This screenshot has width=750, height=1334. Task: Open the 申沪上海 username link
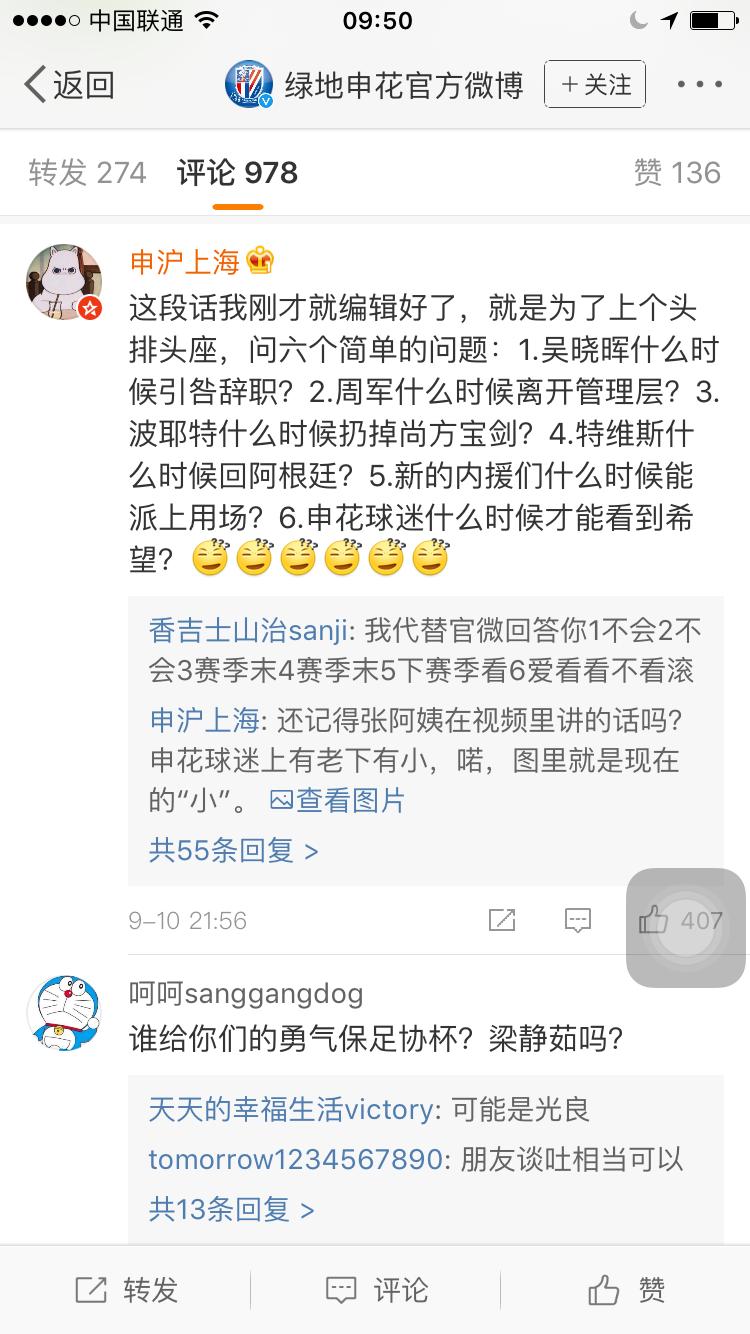coord(185,262)
